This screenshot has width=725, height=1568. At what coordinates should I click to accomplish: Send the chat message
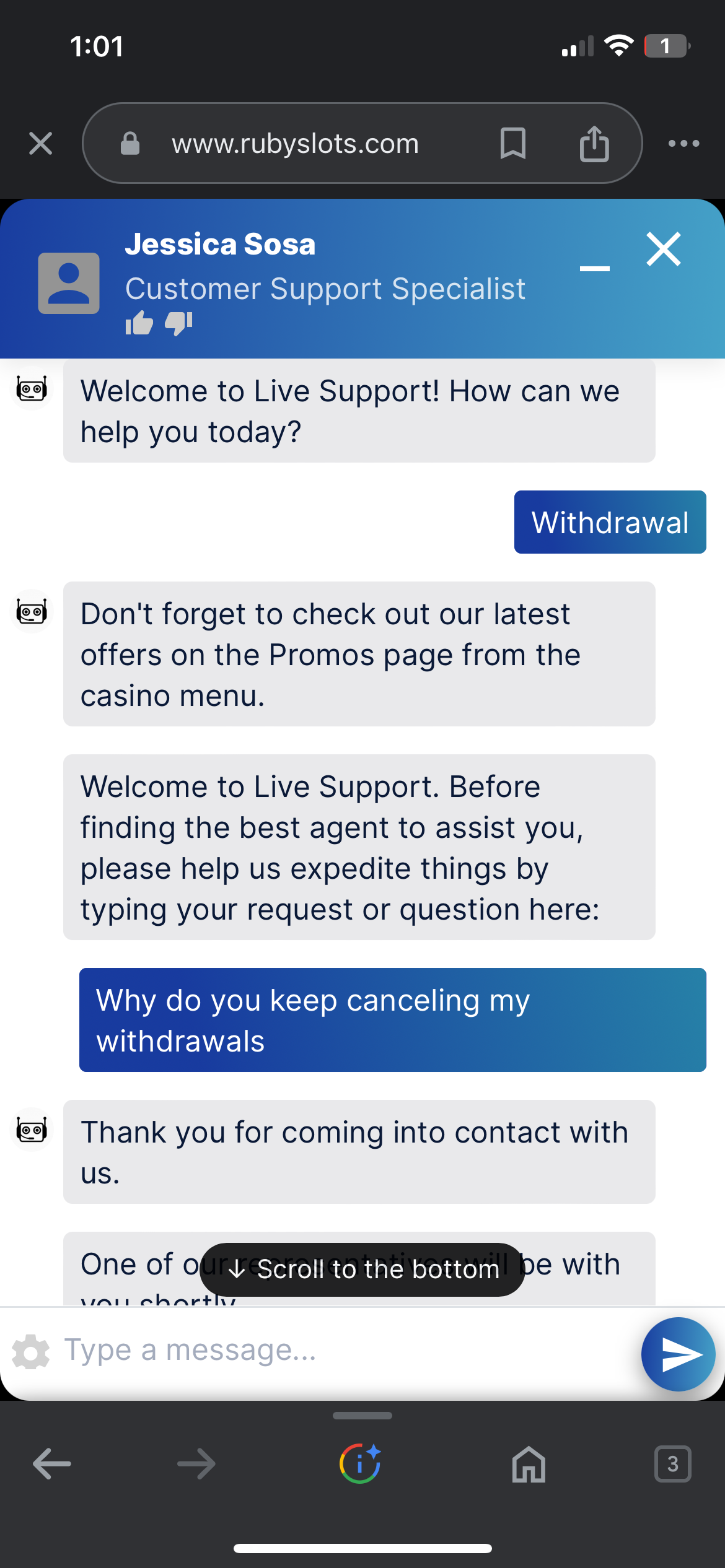[x=679, y=1354]
